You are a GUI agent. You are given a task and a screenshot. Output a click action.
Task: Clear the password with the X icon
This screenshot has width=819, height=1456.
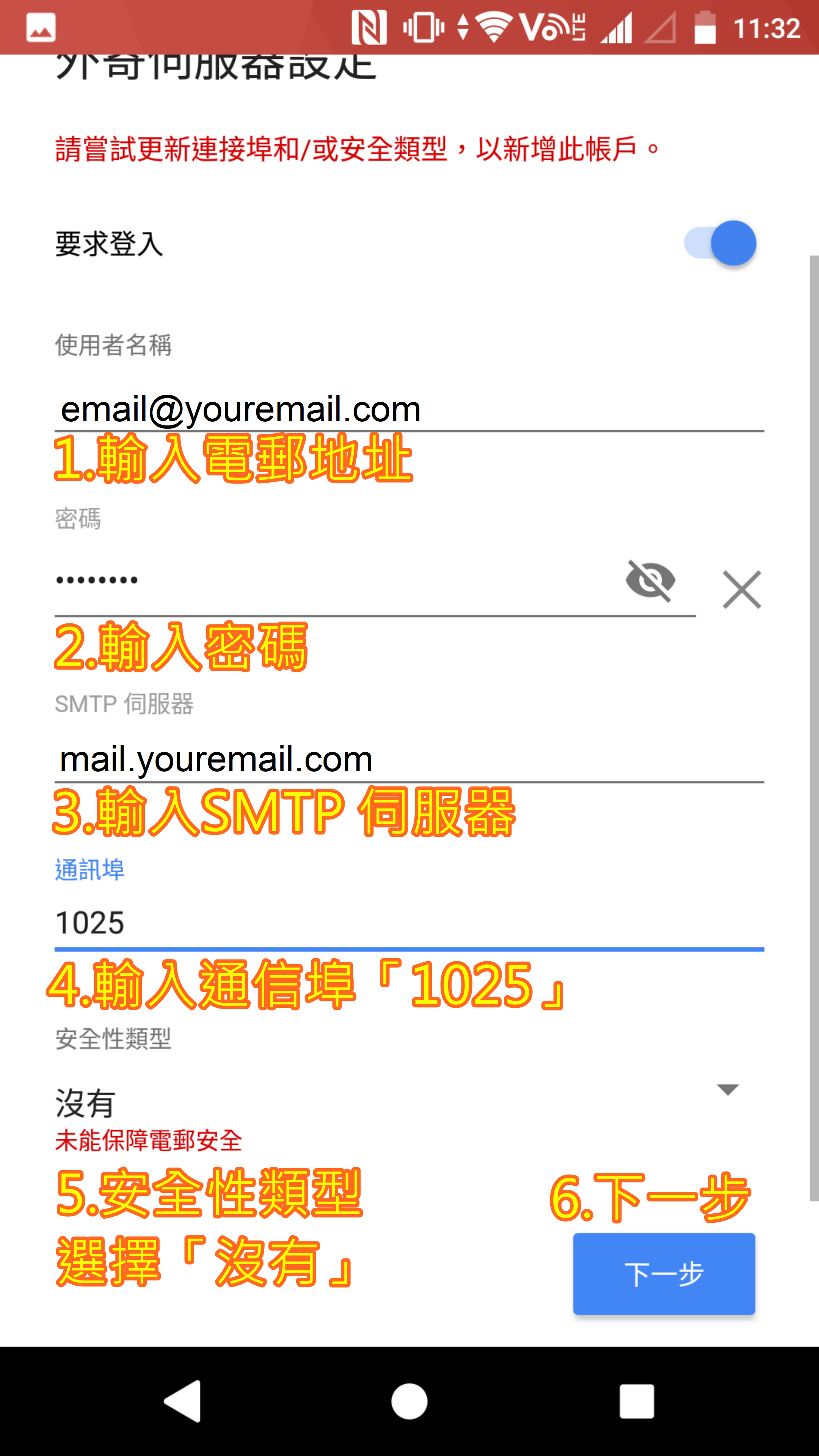[x=742, y=590]
